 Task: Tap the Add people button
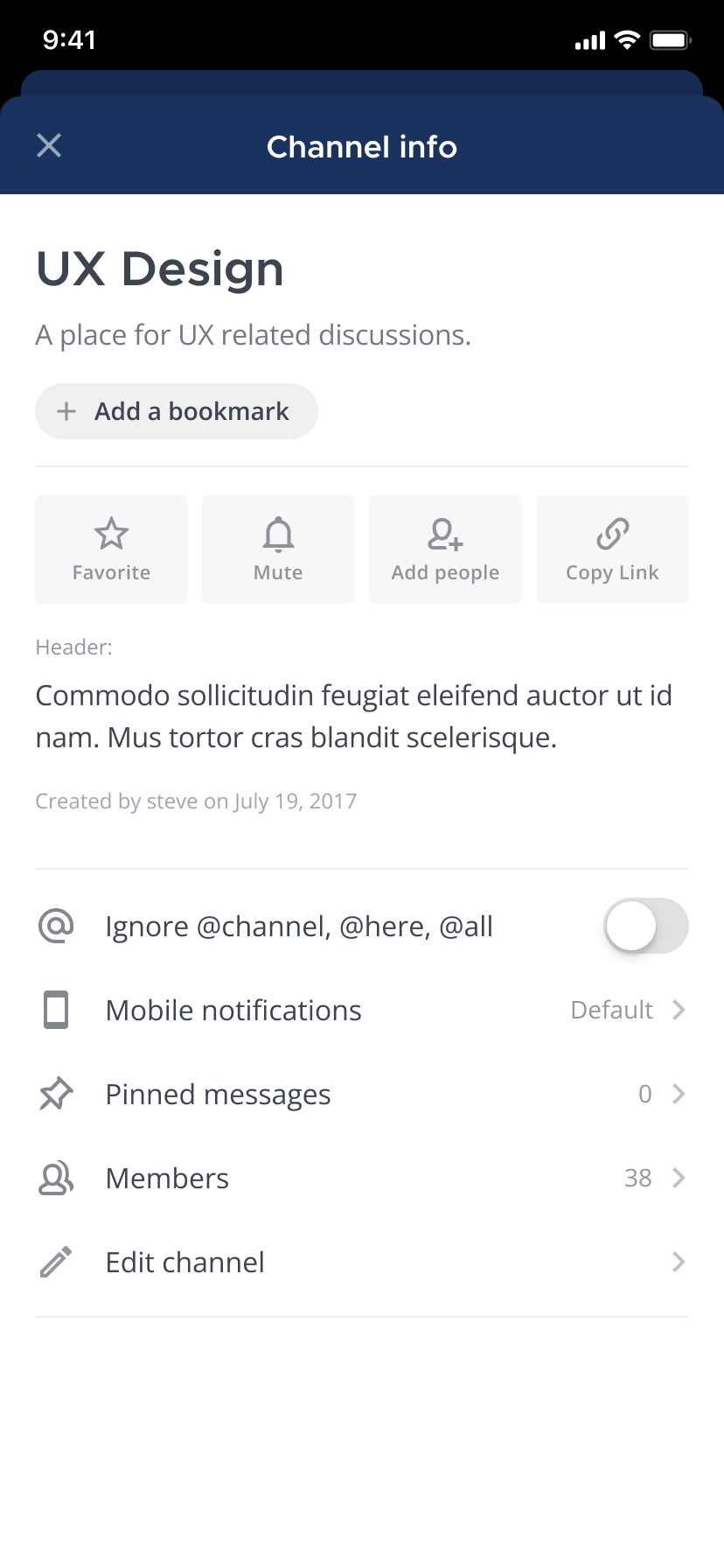tap(445, 549)
